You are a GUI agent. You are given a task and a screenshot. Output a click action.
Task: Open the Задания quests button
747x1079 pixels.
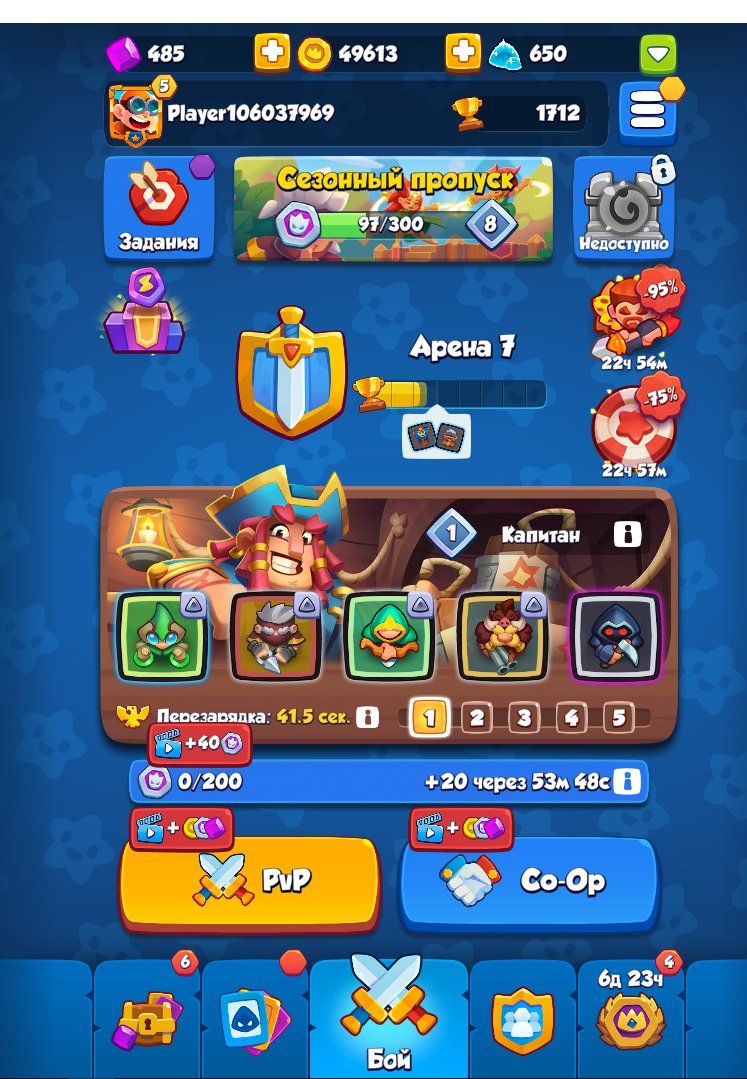coord(159,209)
